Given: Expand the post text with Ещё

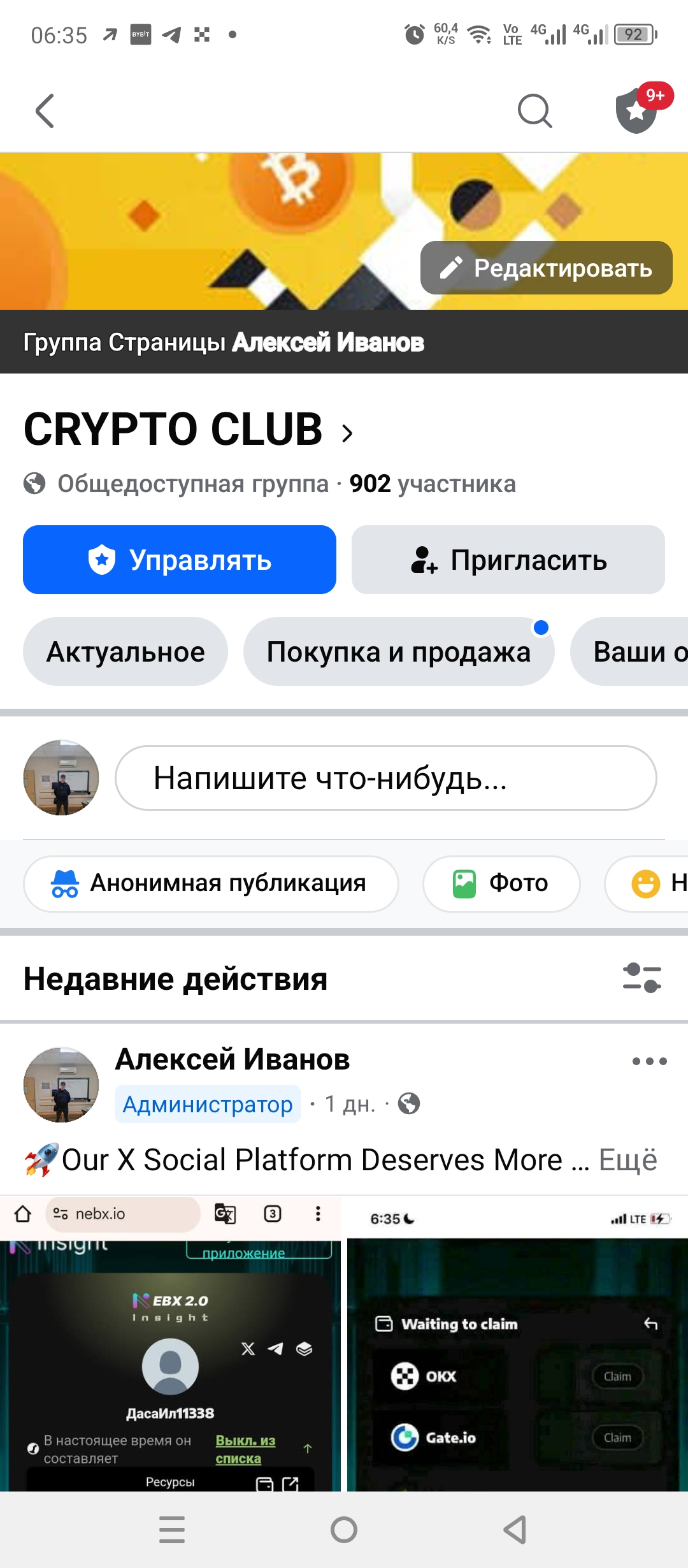Looking at the screenshot, I should coord(628,1160).
